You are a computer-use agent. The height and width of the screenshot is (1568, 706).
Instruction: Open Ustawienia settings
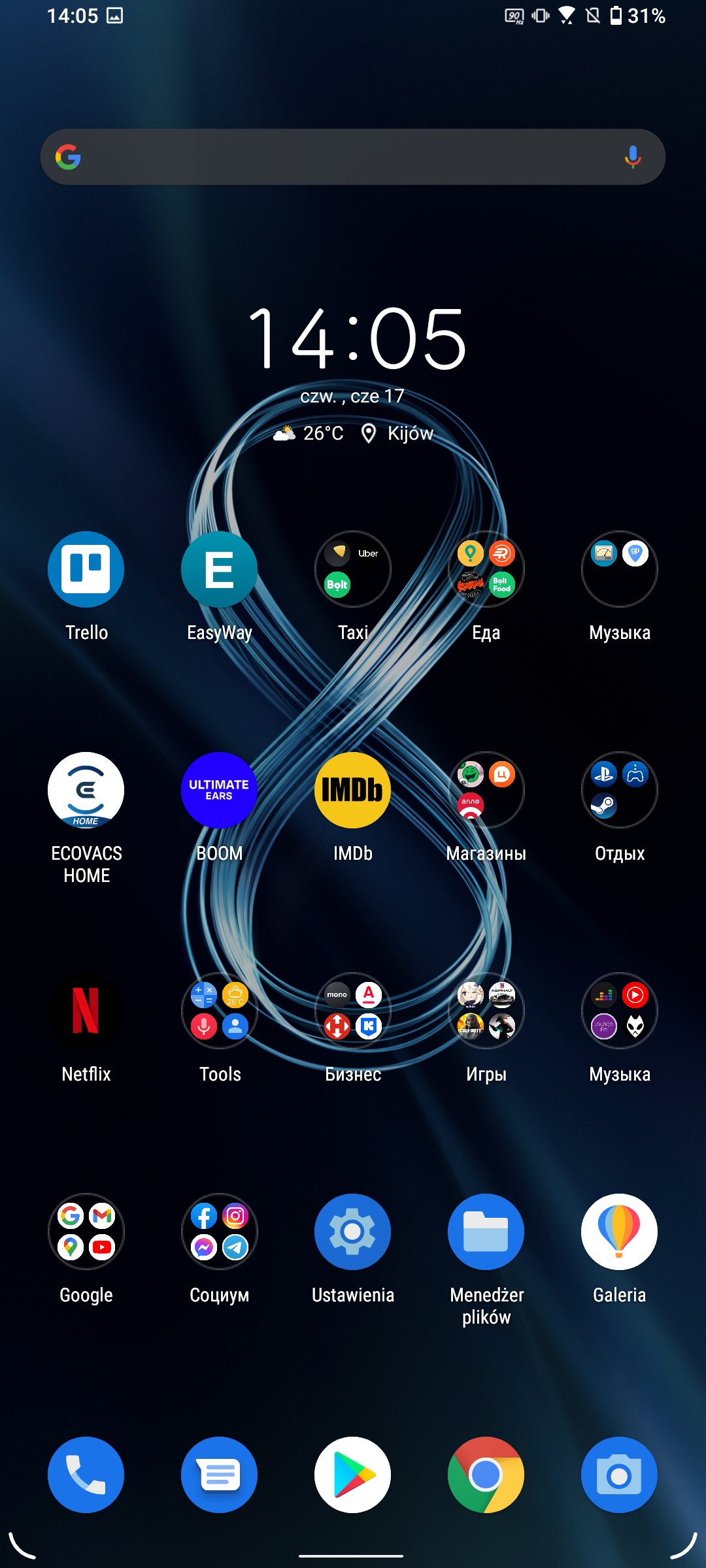click(353, 1232)
